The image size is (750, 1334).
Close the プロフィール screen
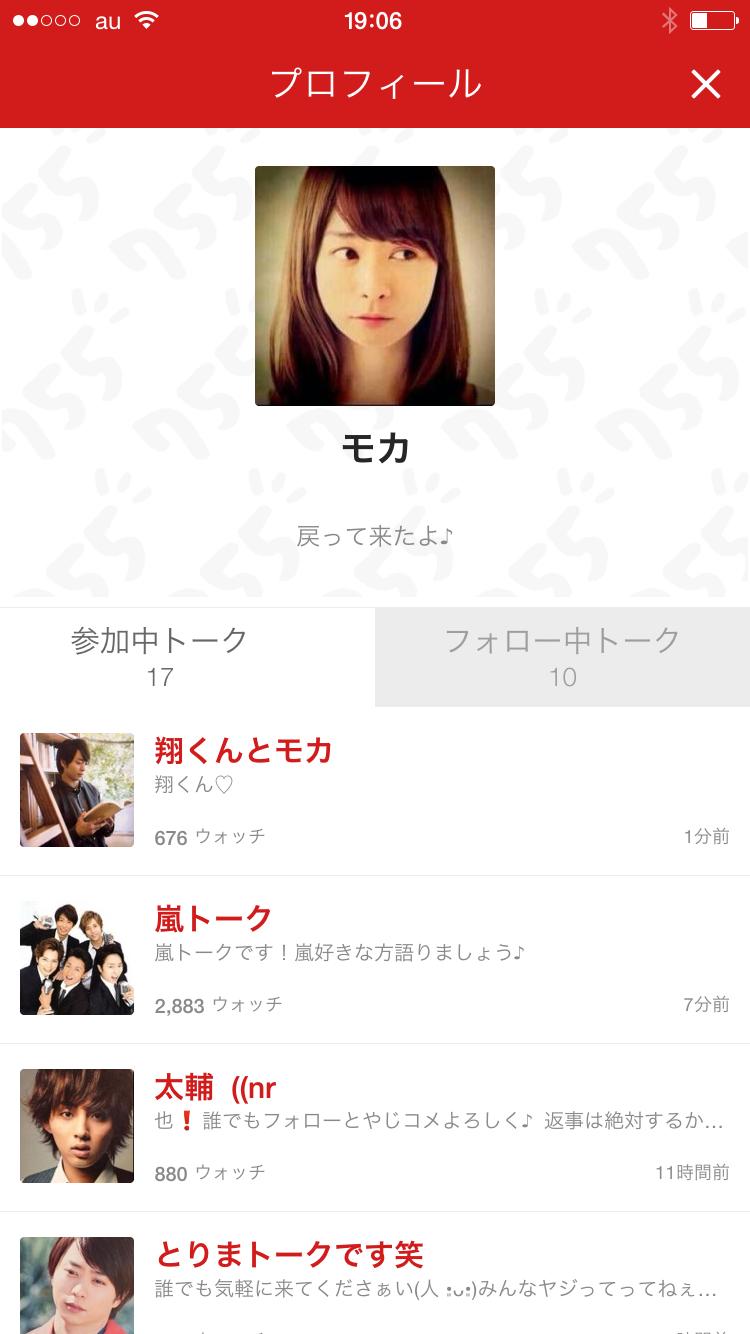pyautogui.click(x=705, y=85)
